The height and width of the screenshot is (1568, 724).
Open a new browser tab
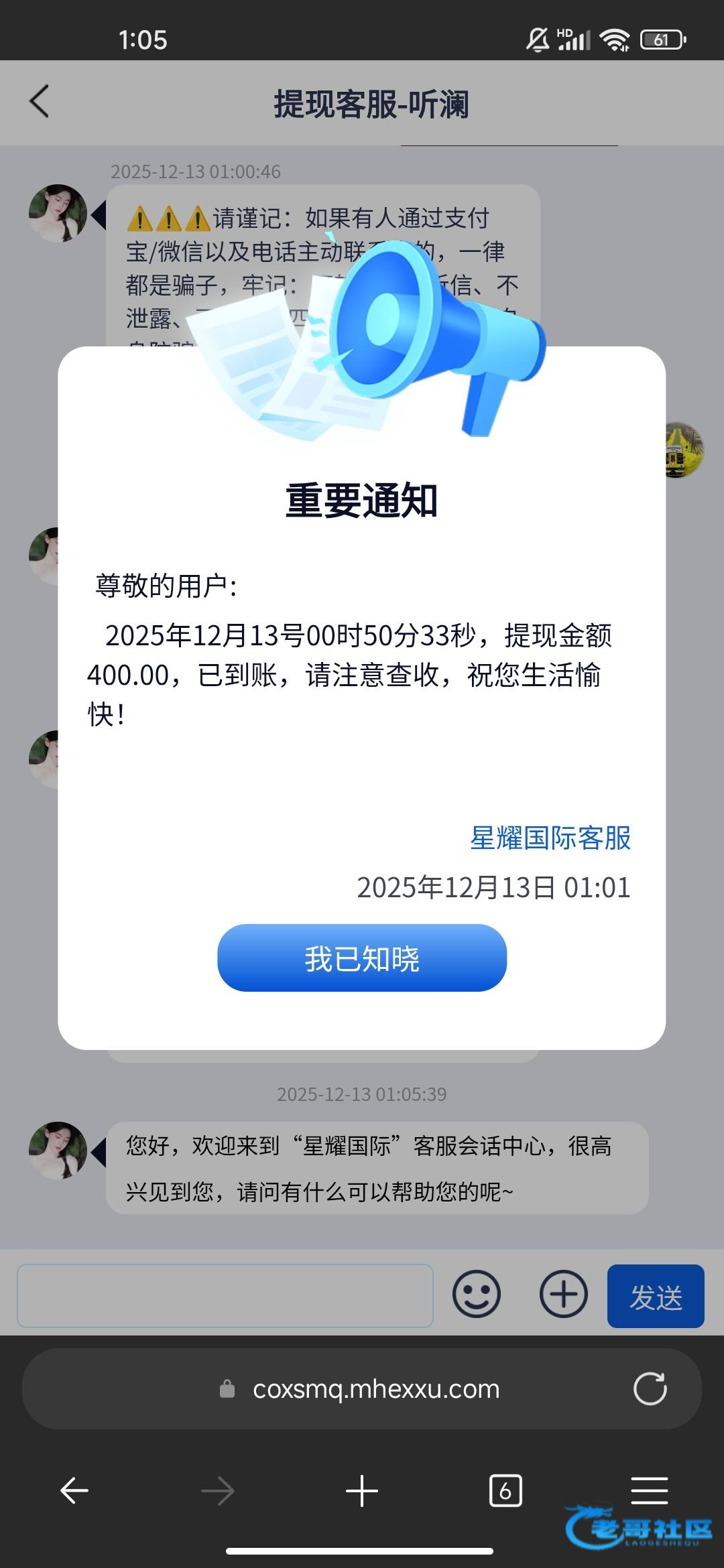click(362, 1491)
